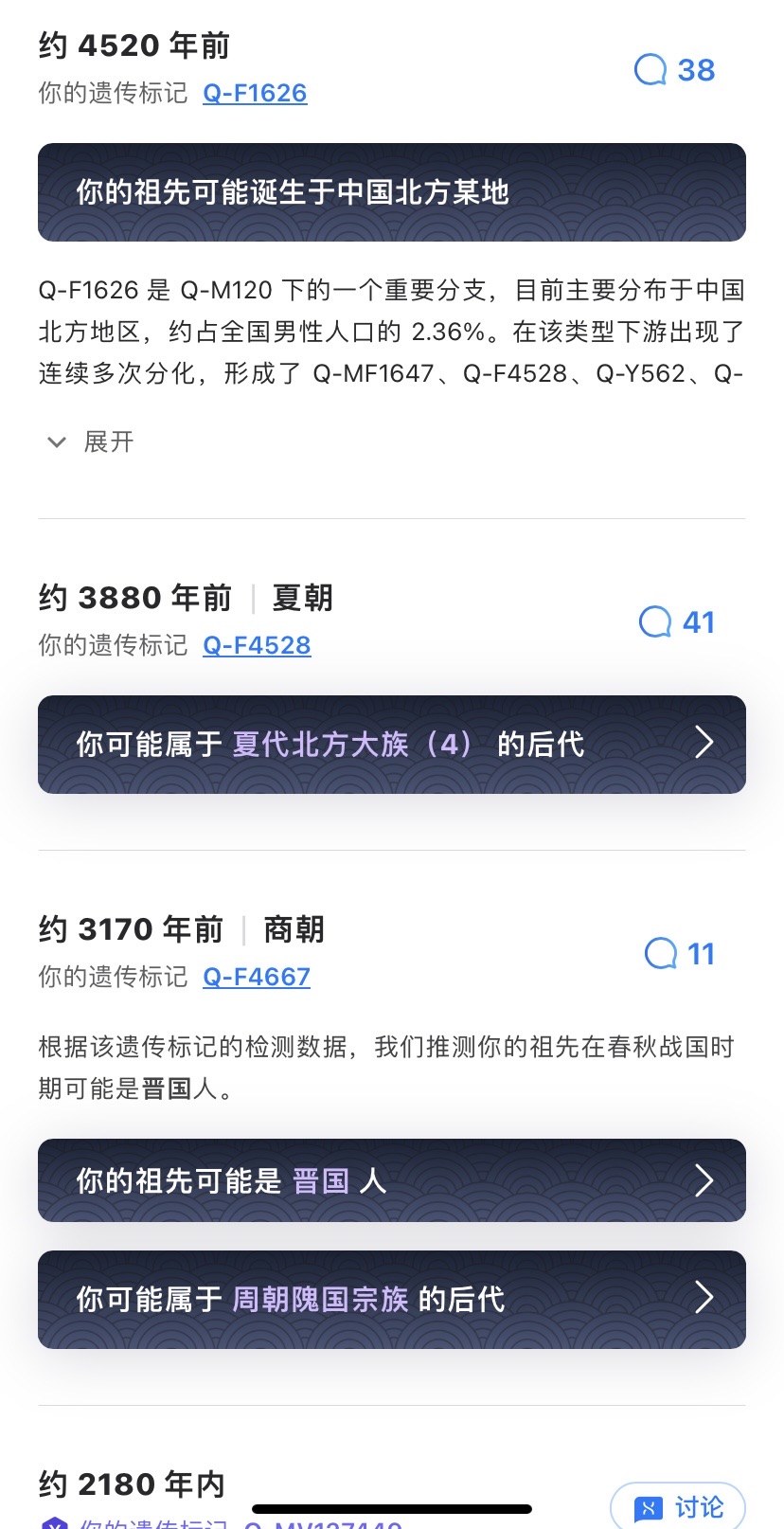The width and height of the screenshot is (784, 1529).
Task: Open the 周朝隗国宗族 descendants card
Action: (391, 1299)
